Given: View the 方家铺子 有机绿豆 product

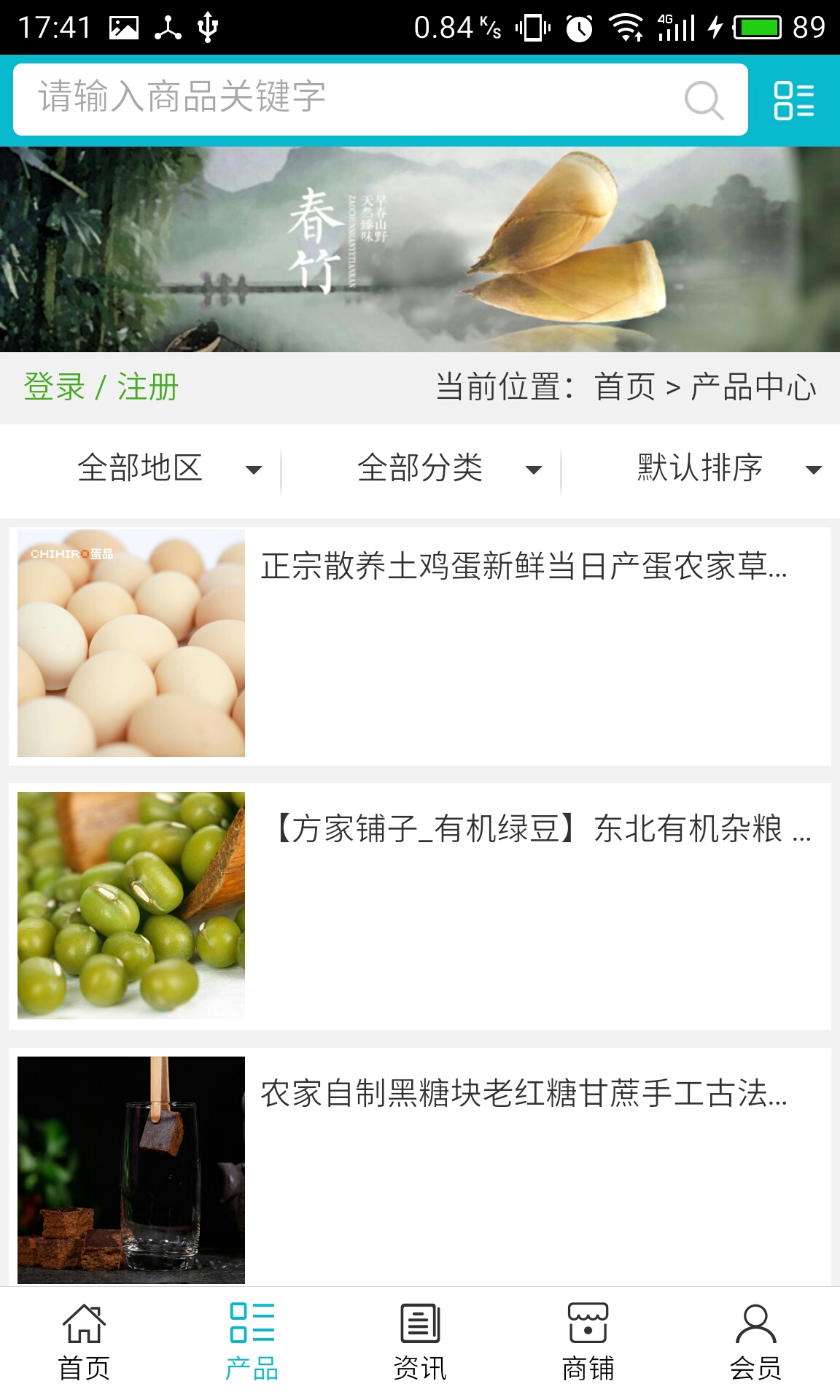Looking at the screenshot, I should (420, 906).
